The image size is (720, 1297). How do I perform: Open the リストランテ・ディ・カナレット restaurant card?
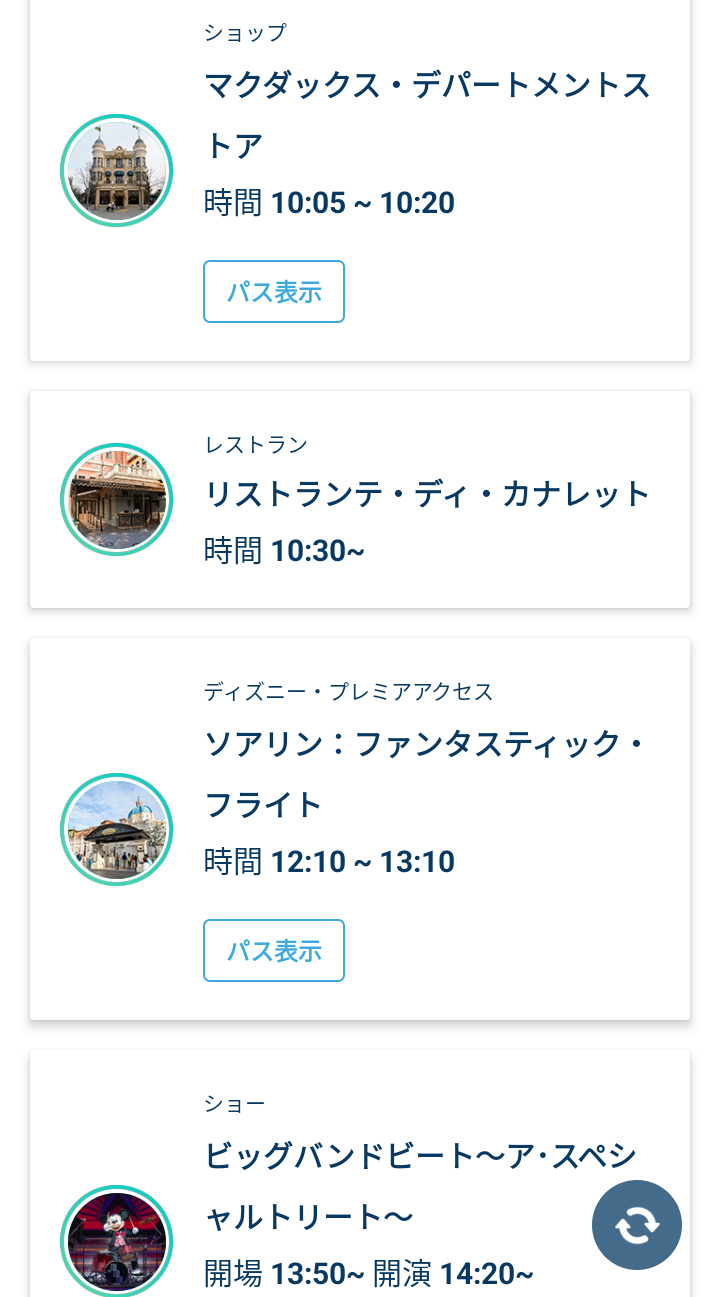[x=428, y=495]
